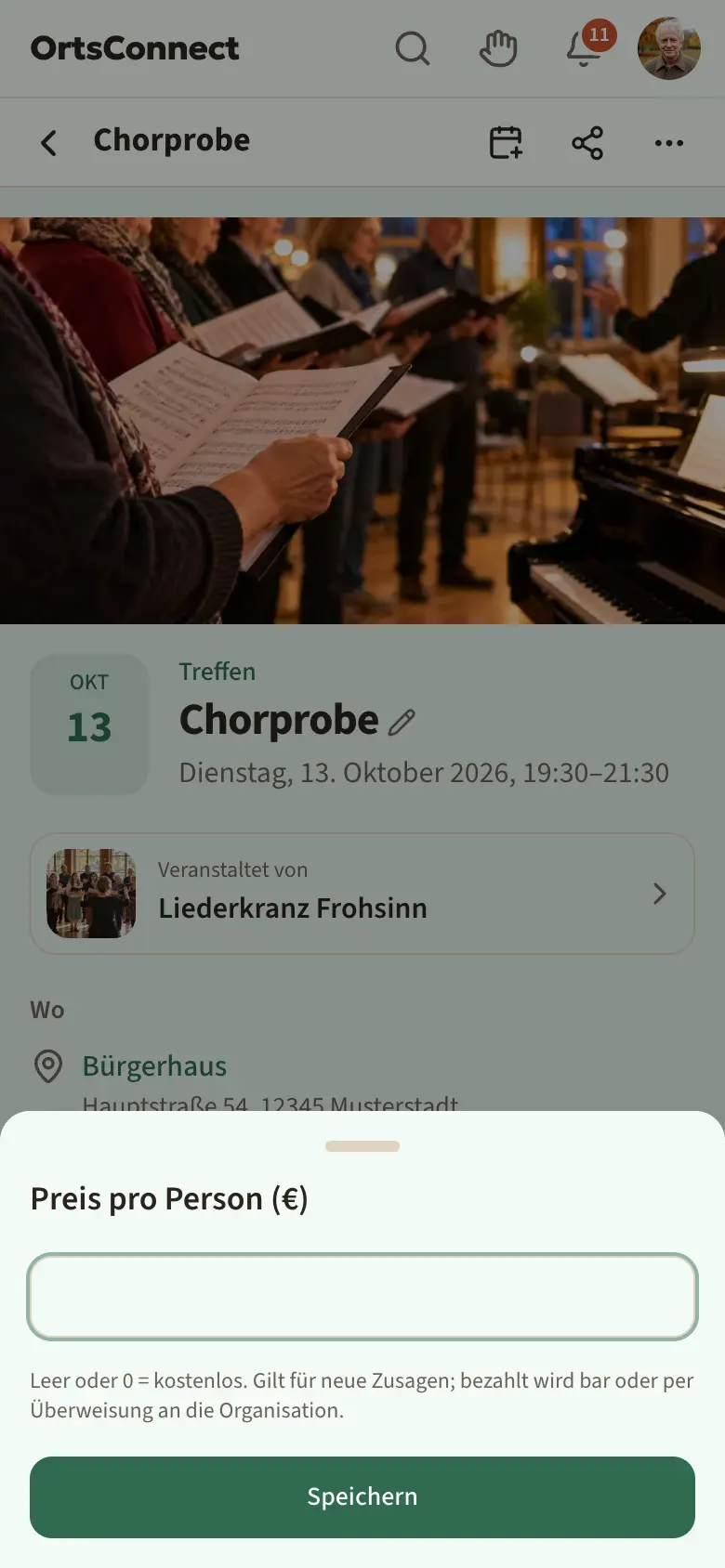Open the raised hand icon
725x1568 pixels.
click(498, 48)
